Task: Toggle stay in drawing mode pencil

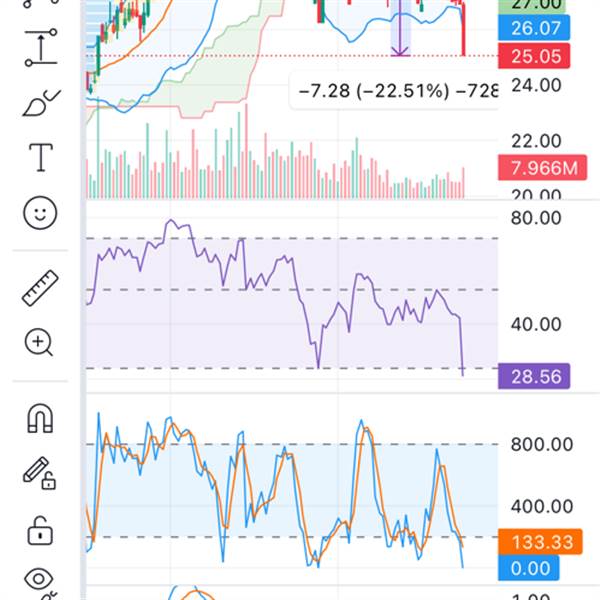Action: (40, 473)
